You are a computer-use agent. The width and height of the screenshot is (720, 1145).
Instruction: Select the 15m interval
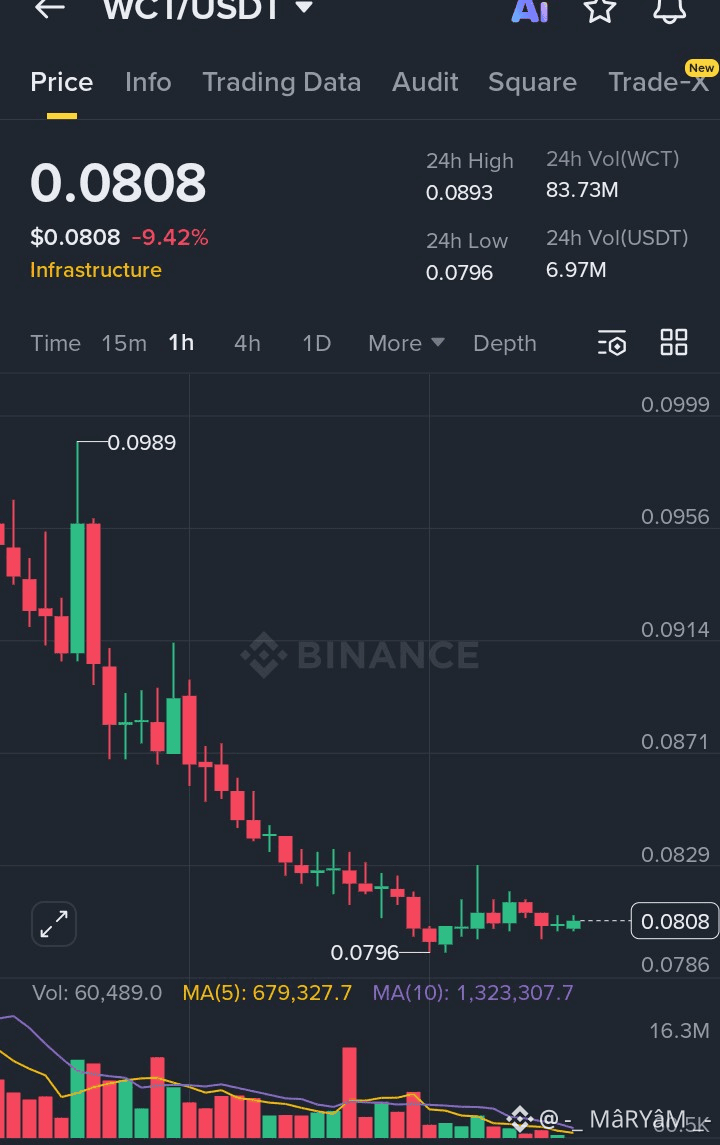tap(124, 343)
